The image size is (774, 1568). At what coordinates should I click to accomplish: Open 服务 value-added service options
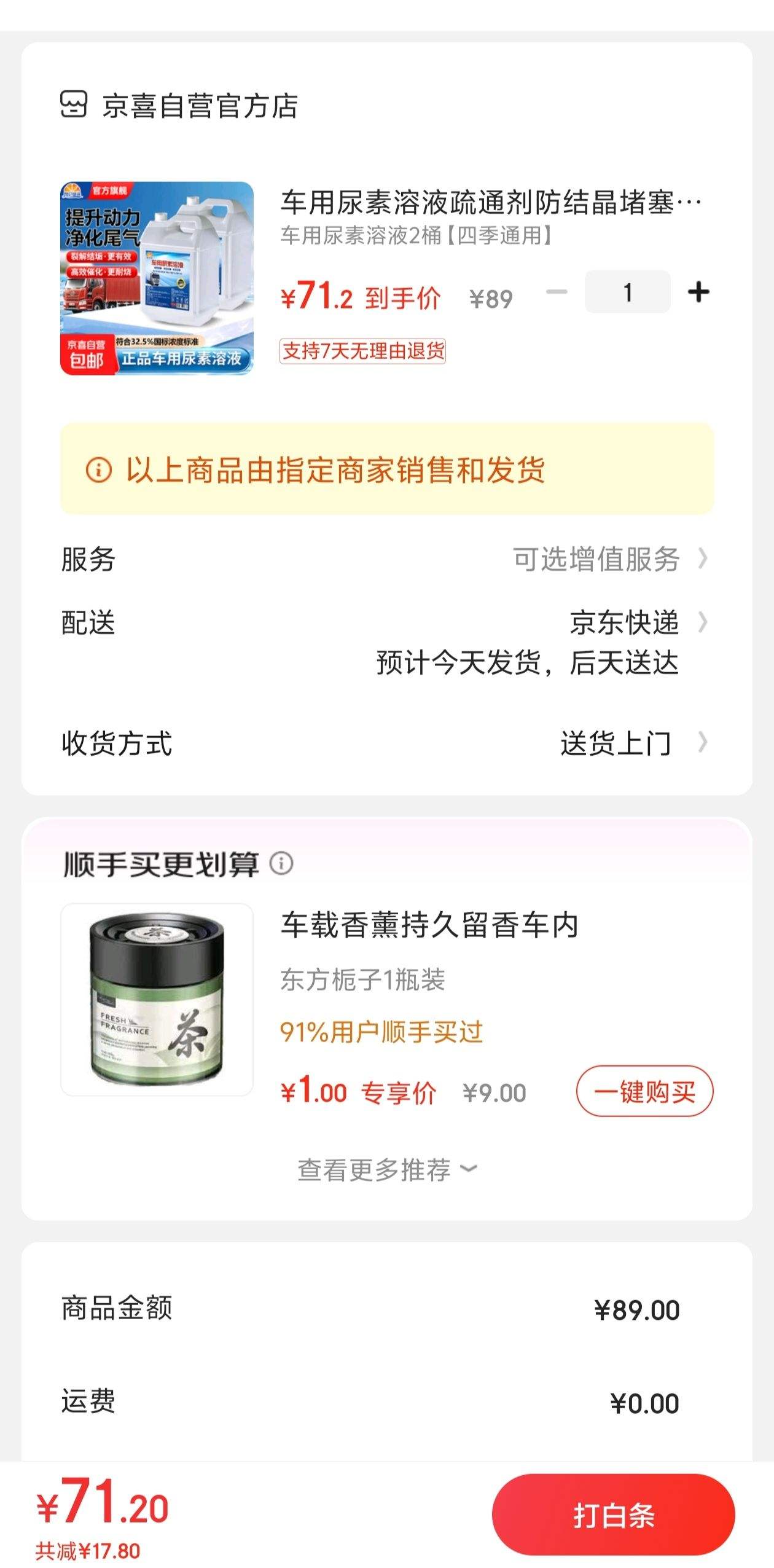[608, 559]
